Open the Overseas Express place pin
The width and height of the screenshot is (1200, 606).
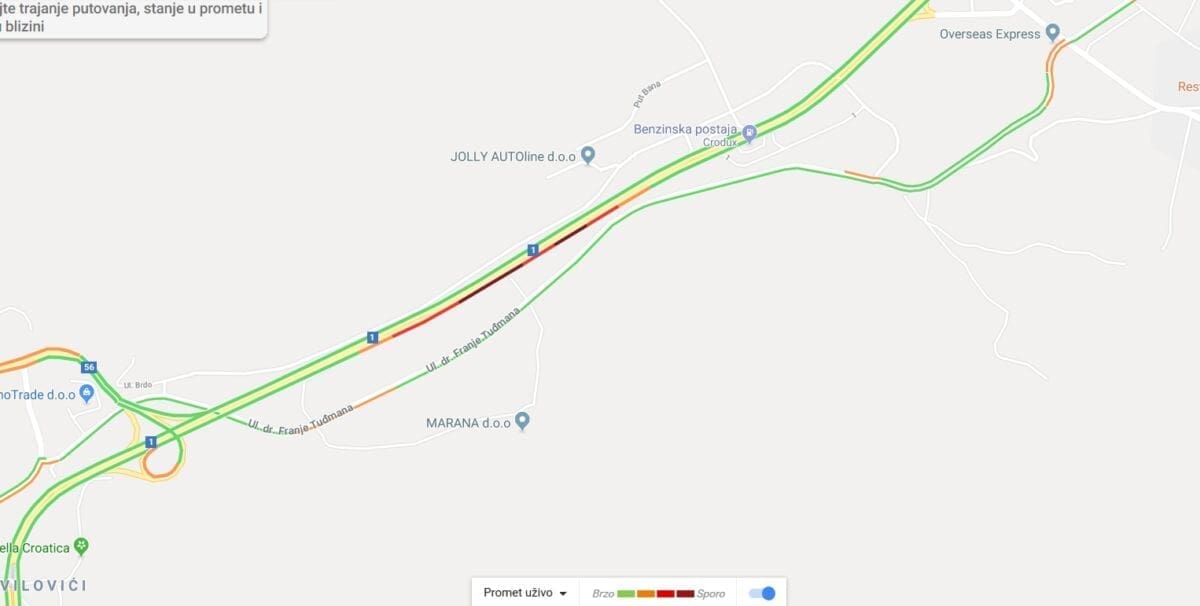1052,33
